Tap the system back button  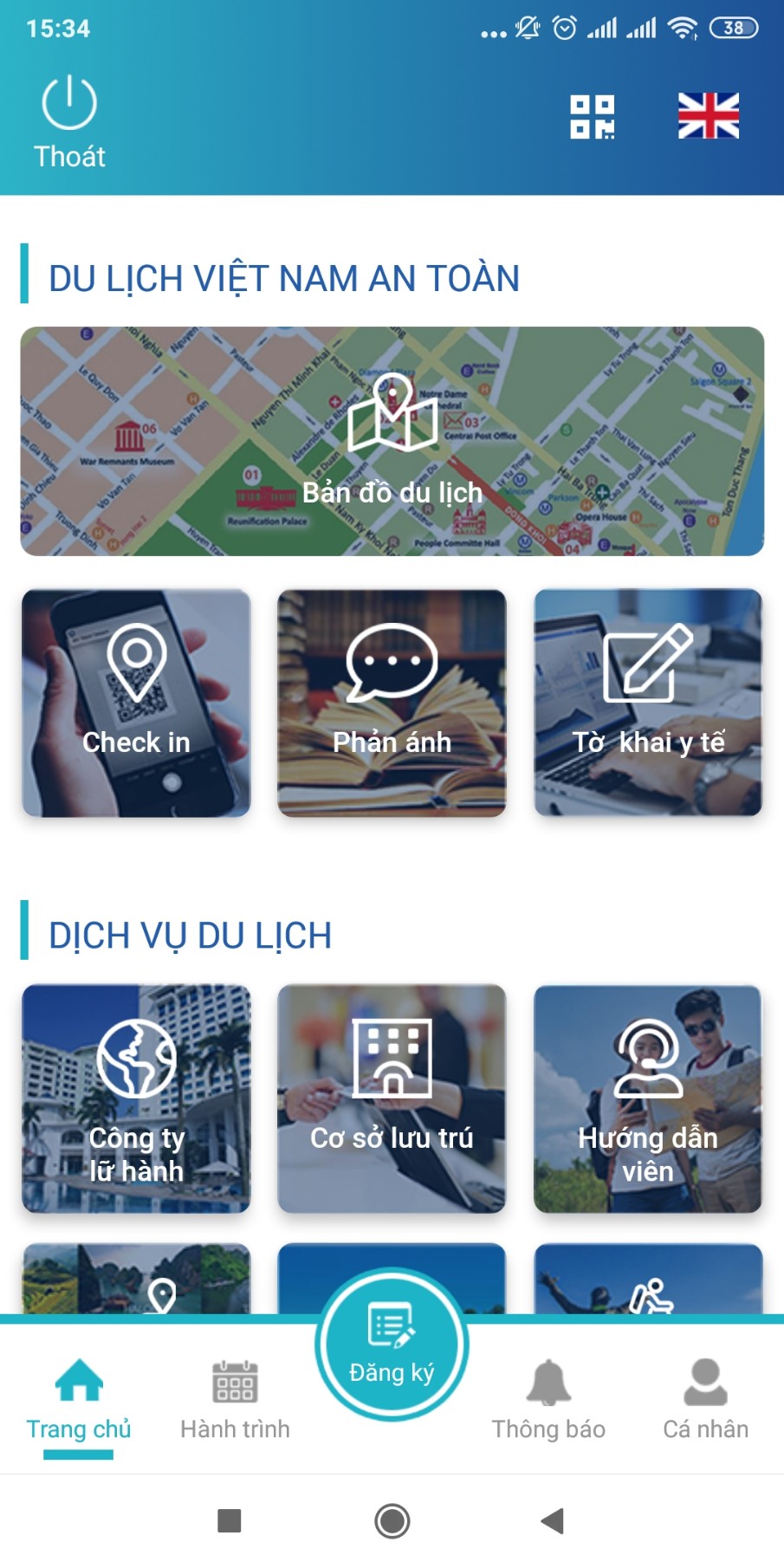click(552, 1520)
